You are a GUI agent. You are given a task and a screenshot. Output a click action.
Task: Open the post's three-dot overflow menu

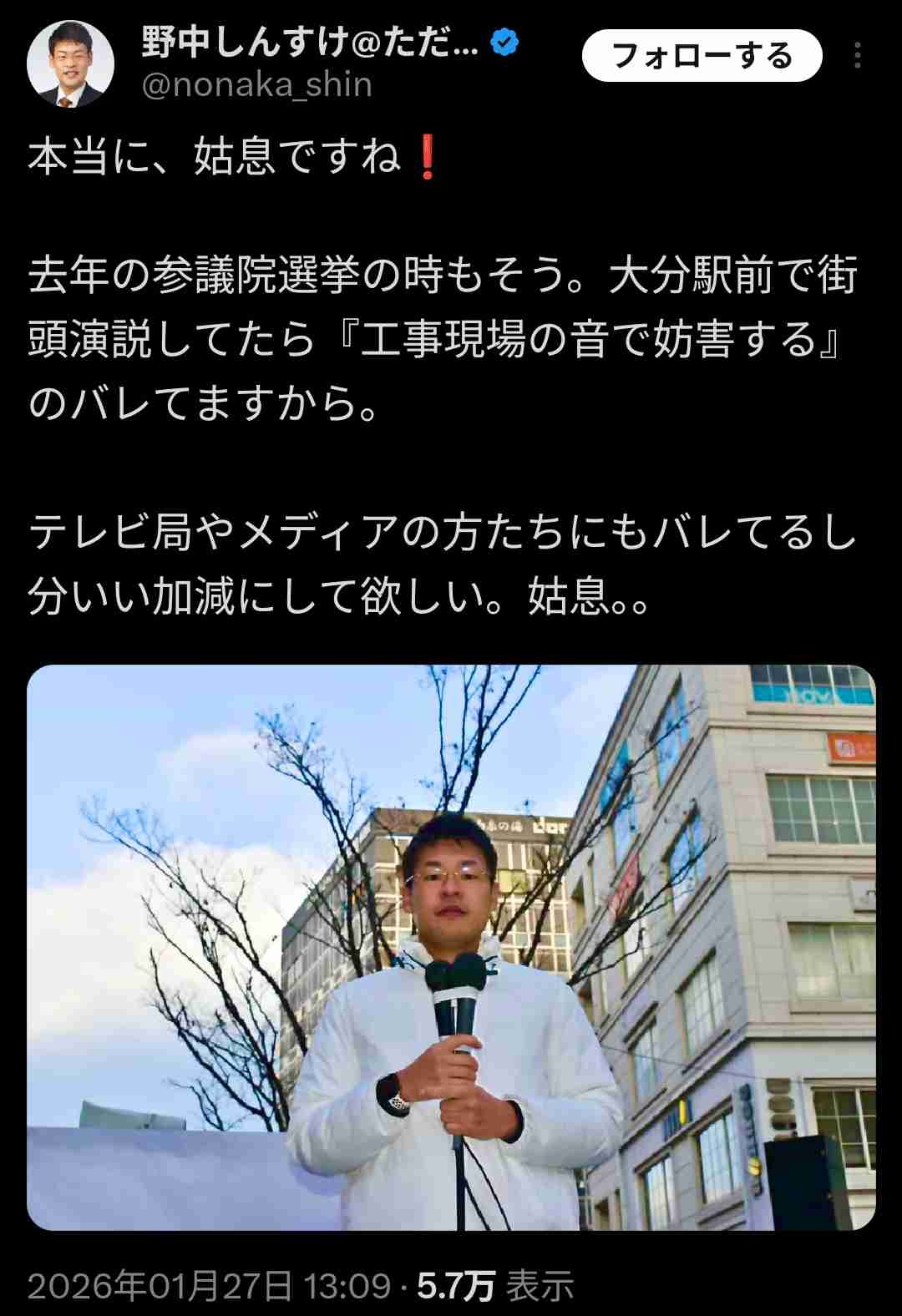pos(858,56)
